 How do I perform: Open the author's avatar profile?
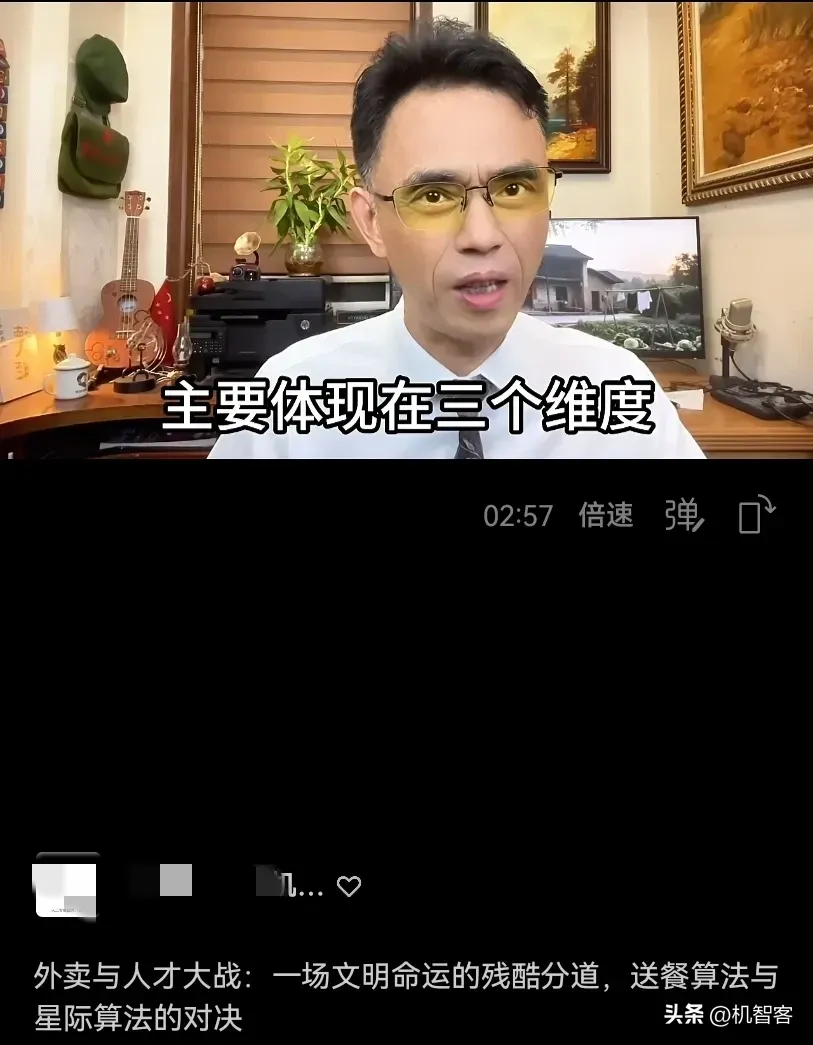(x=67, y=886)
